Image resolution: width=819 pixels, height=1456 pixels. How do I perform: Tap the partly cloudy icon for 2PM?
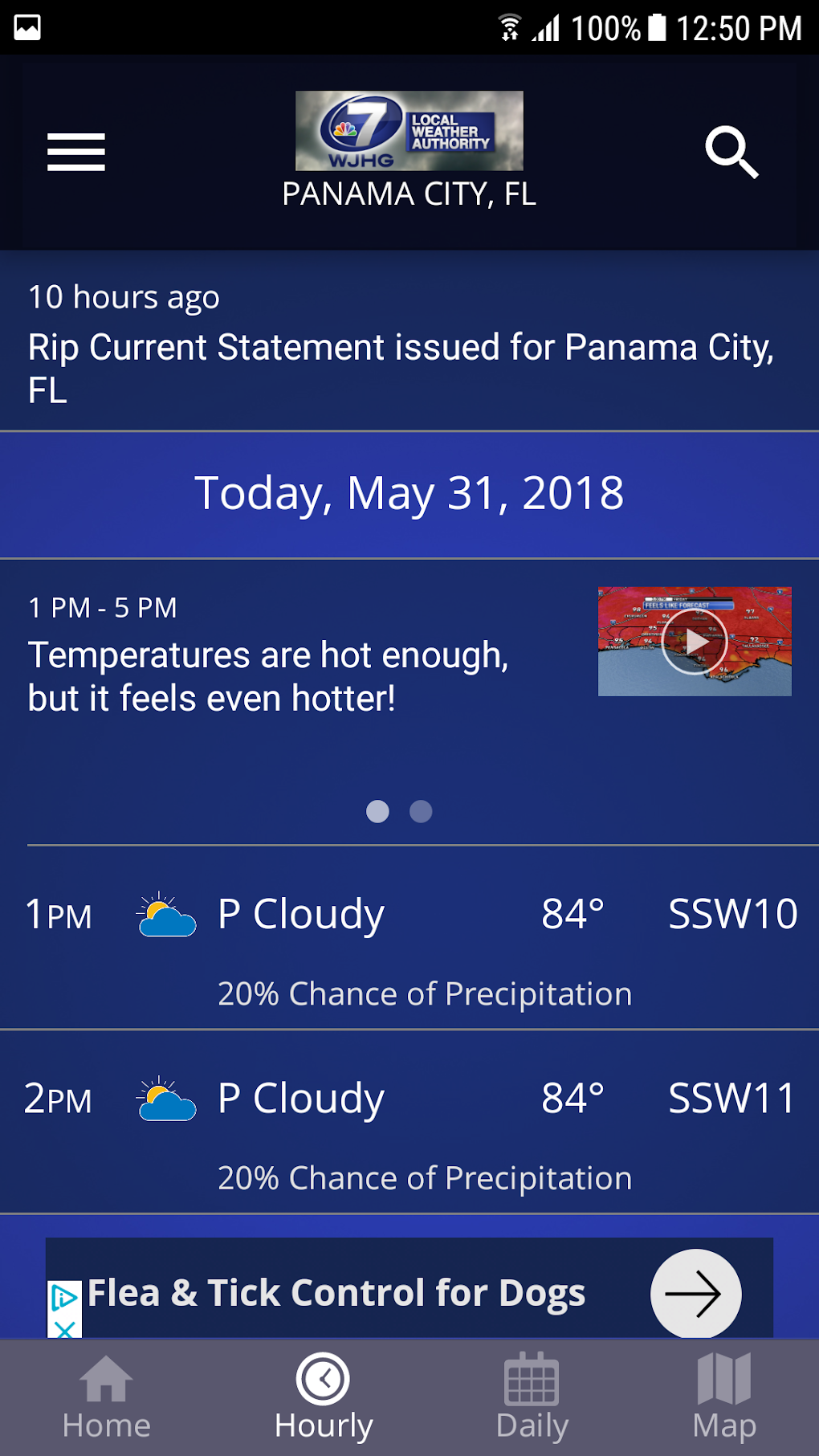click(164, 1098)
